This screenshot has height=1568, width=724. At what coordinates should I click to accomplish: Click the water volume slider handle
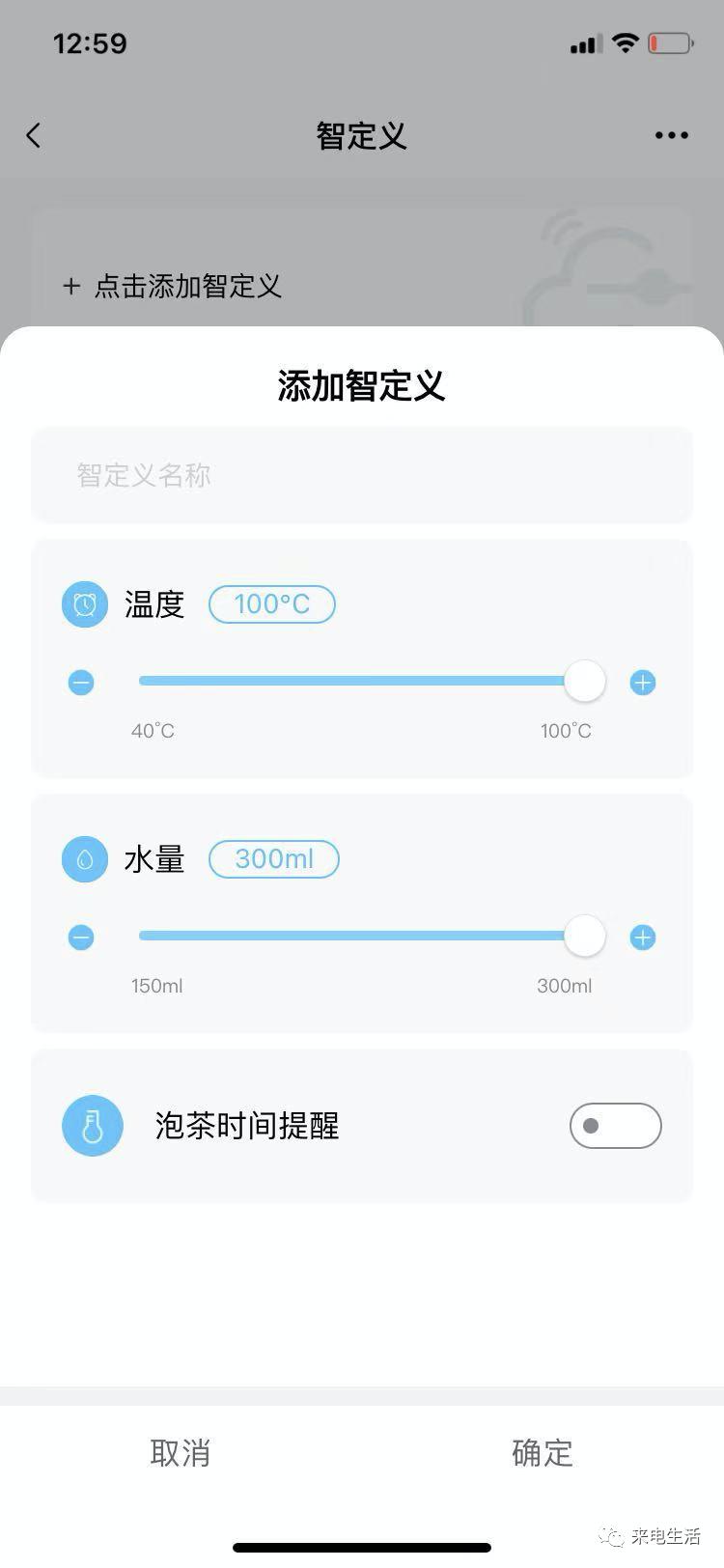pos(584,936)
